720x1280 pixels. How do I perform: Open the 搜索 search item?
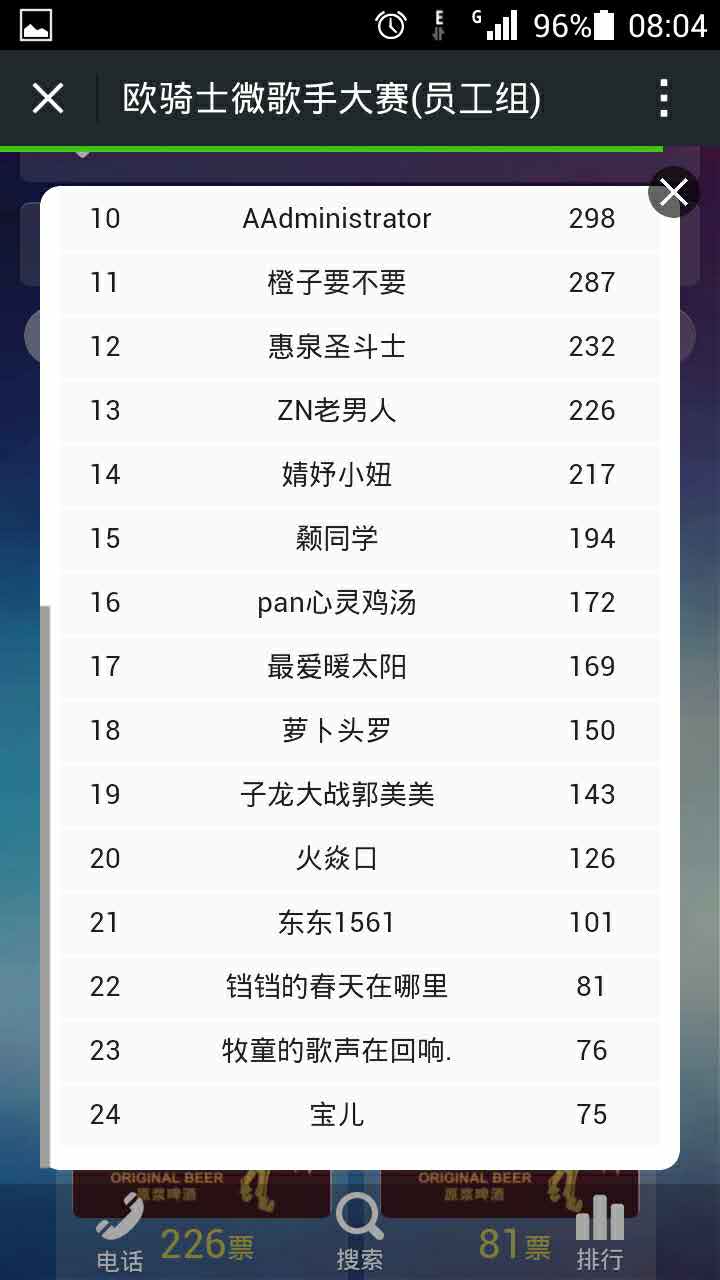[359, 1233]
